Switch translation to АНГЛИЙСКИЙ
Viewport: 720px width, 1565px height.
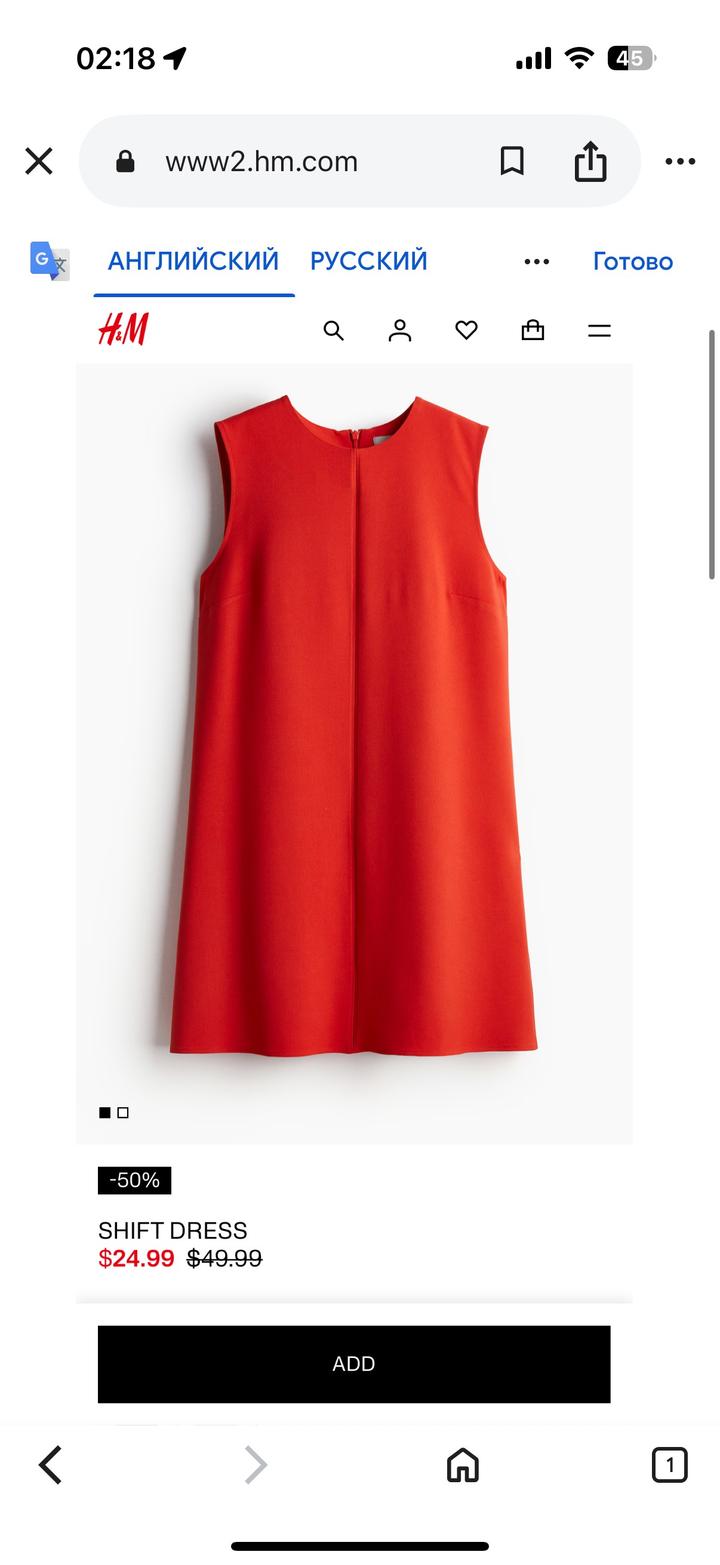(193, 261)
